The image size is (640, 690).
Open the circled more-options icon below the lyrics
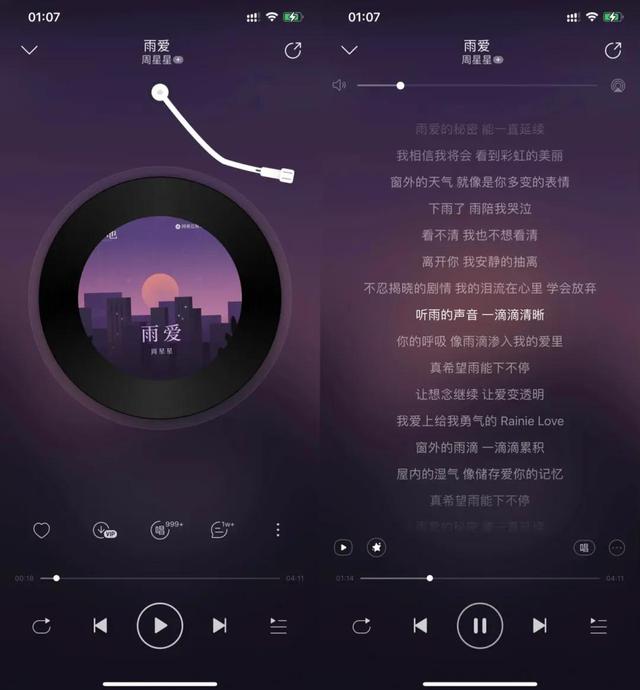[x=616, y=548]
